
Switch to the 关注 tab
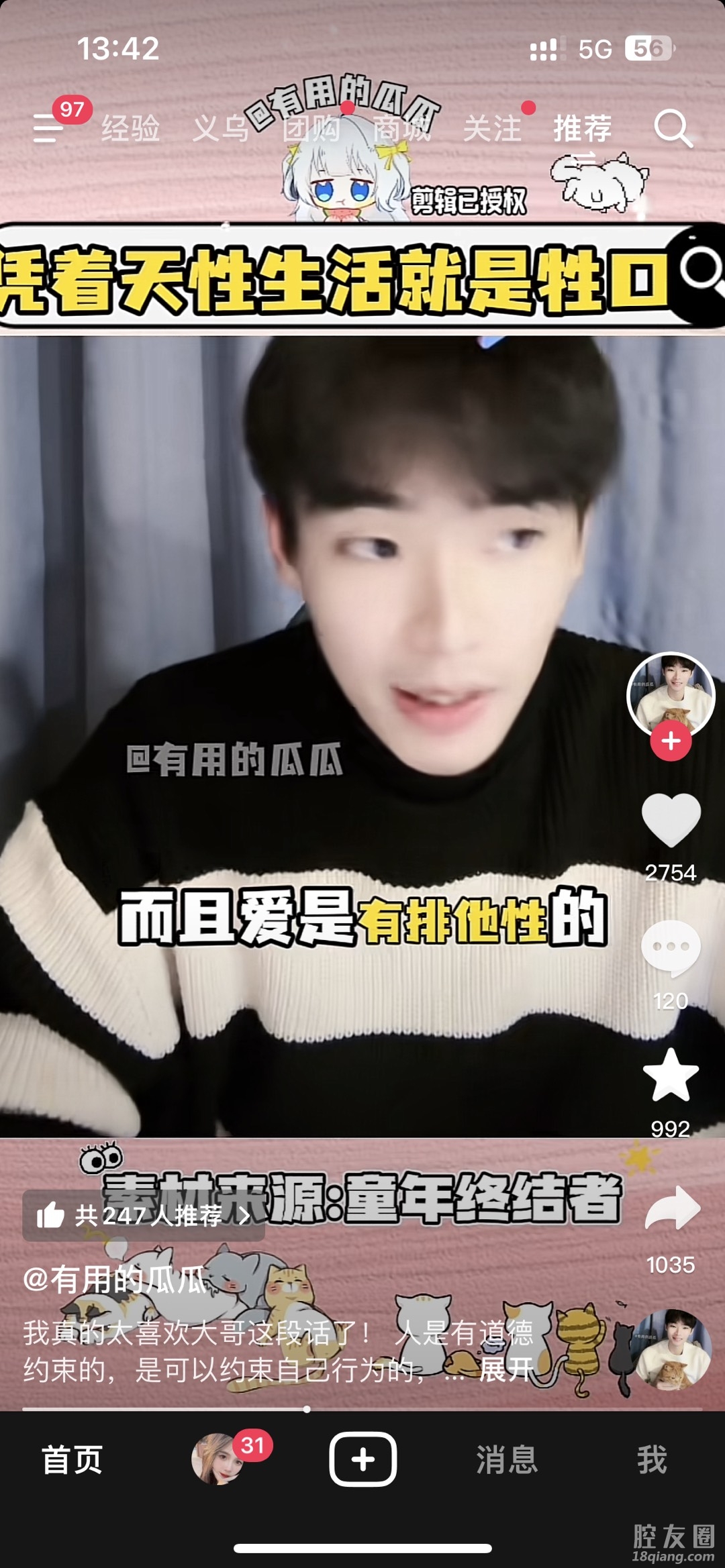coord(492,128)
